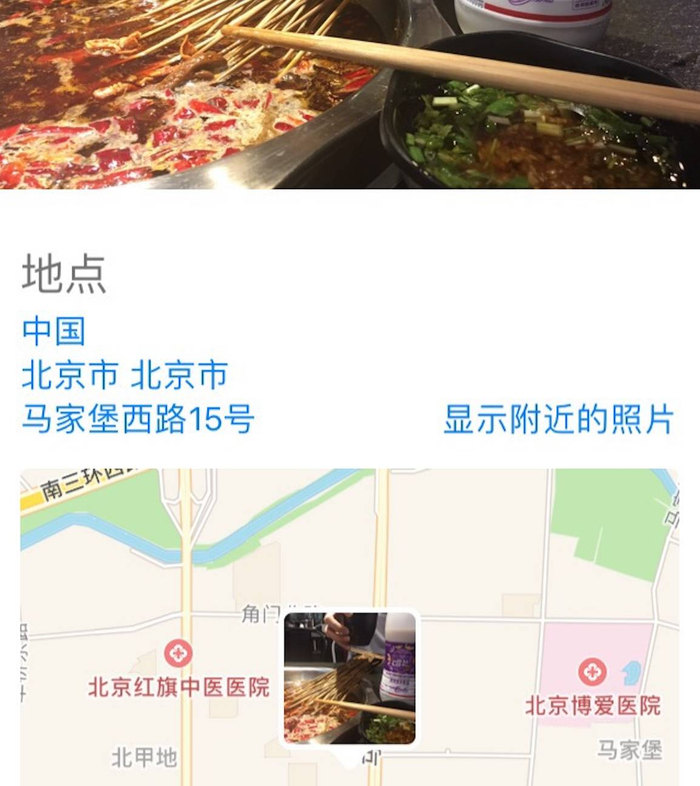Open the photo thumbnail on the map
Viewport: 700px width, 786px height.
(350, 678)
